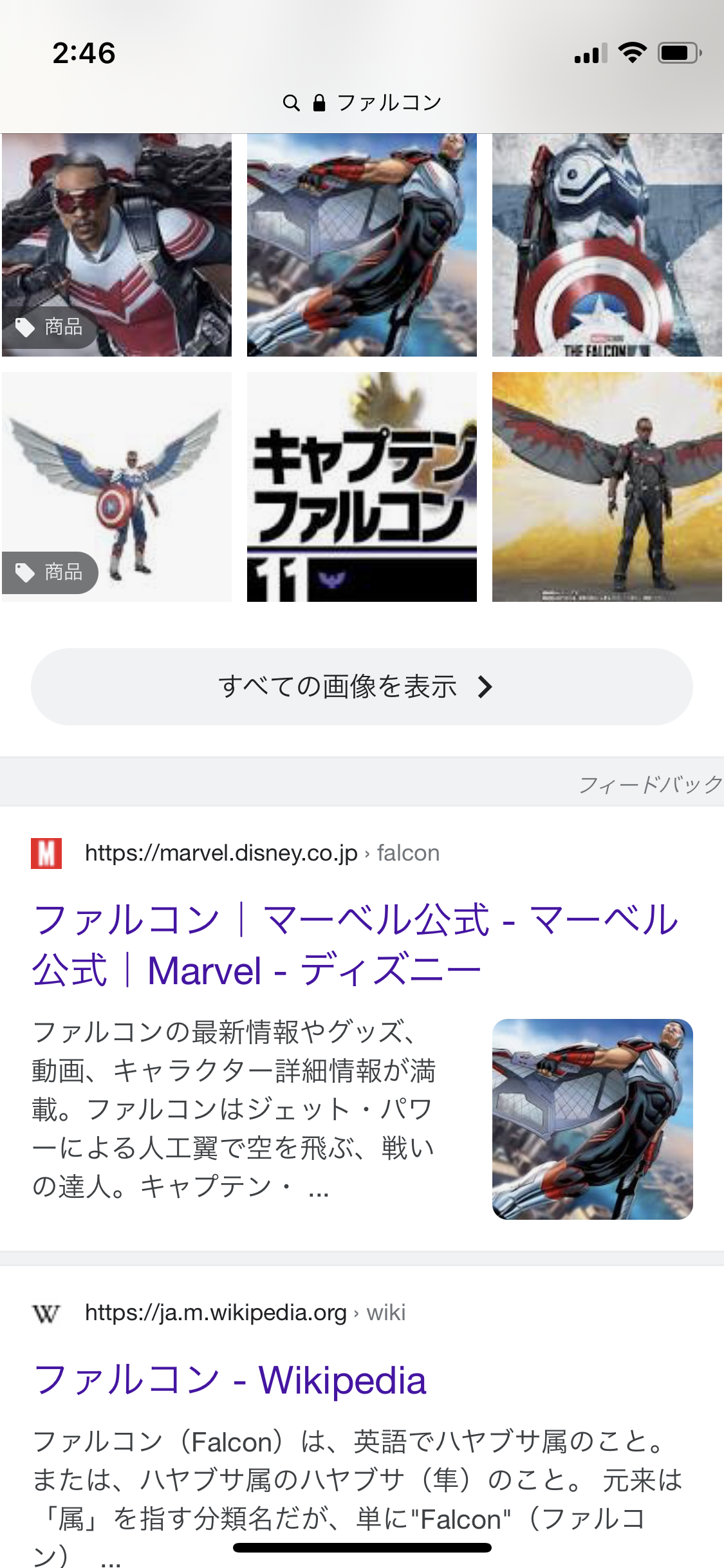Open the Falcon image with yellow background
Image resolution: width=724 pixels, height=1568 pixels.
(x=607, y=487)
